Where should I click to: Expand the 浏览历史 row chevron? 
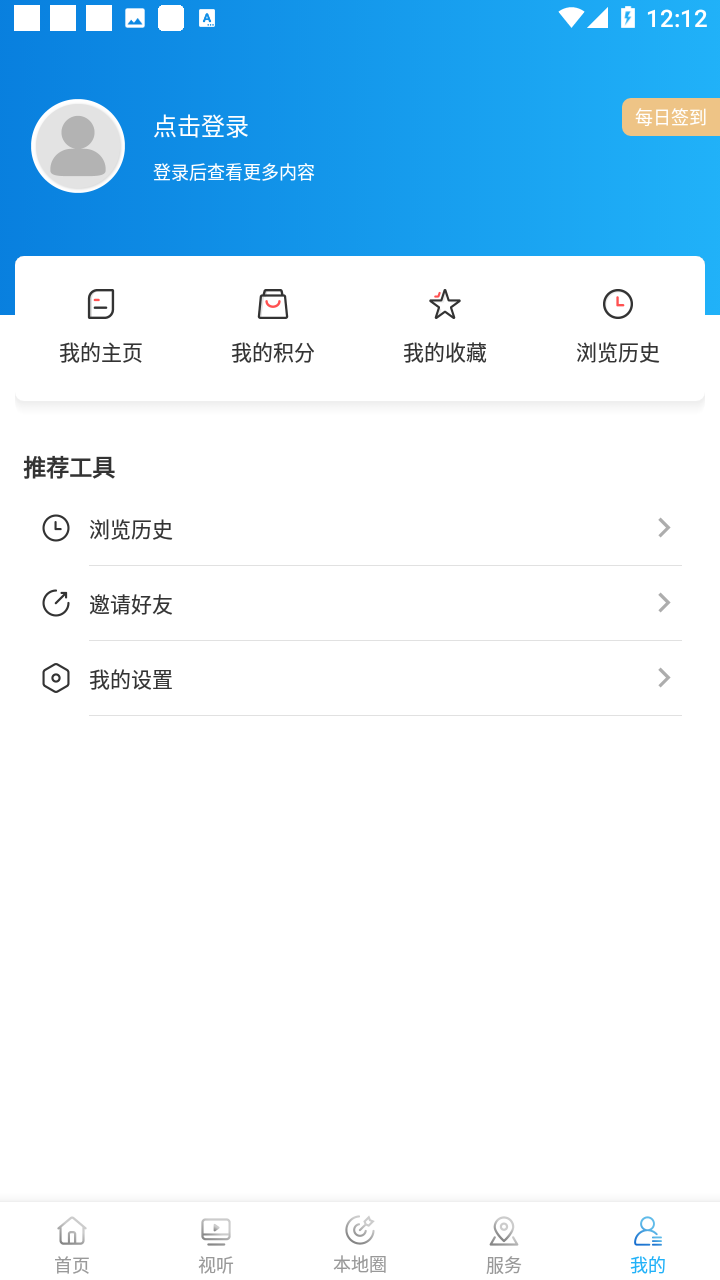663,527
